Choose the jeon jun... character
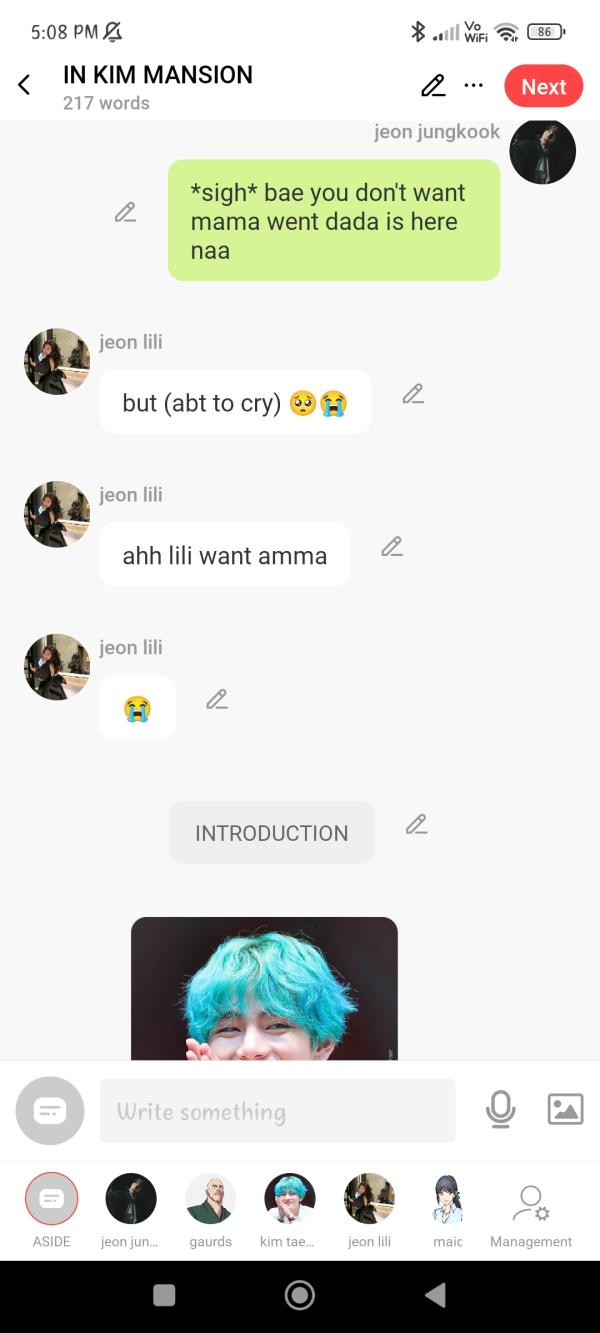Image resolution: width=600 pixels, height=1333 pixels. tap(130, 1200)
